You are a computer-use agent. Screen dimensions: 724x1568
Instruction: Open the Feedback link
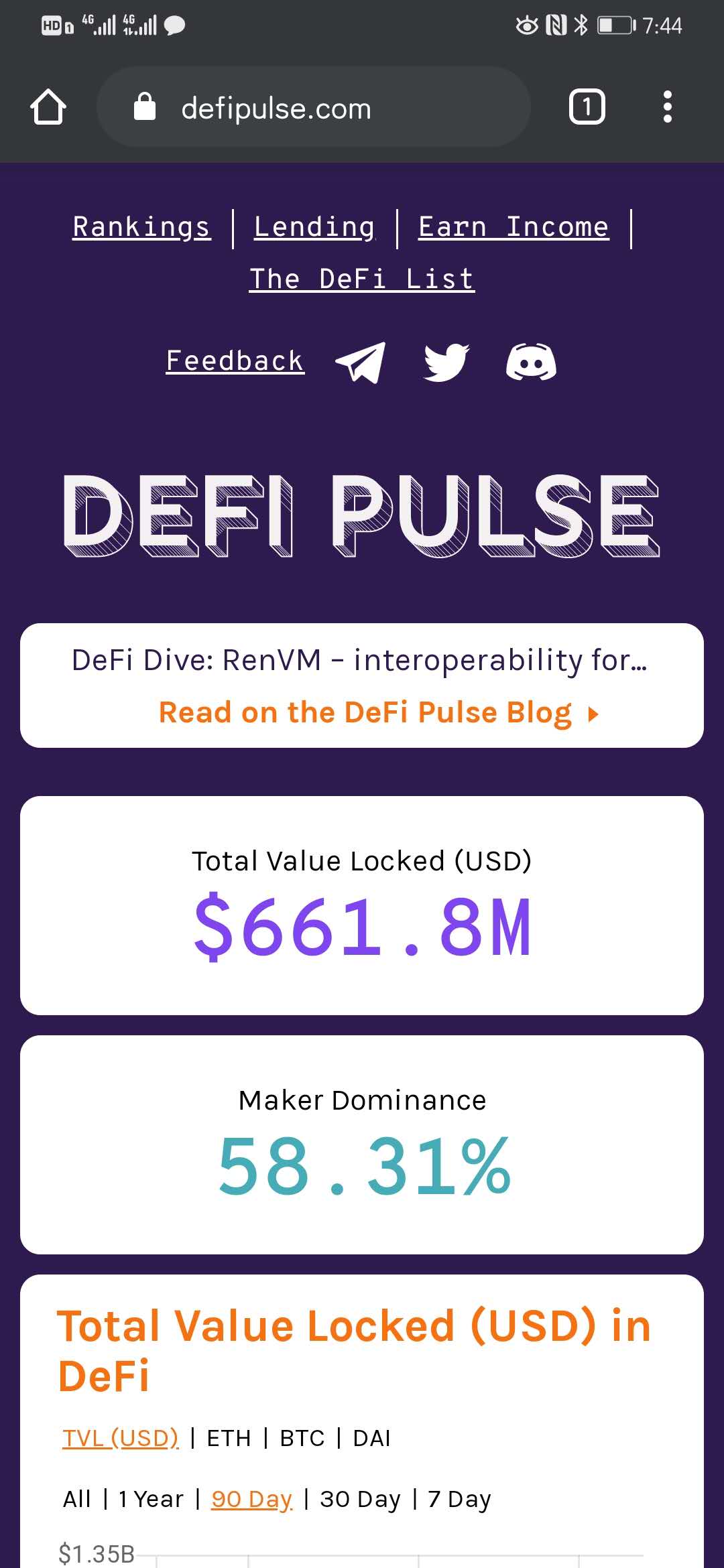pyautogui.click(x=235, y=361)
